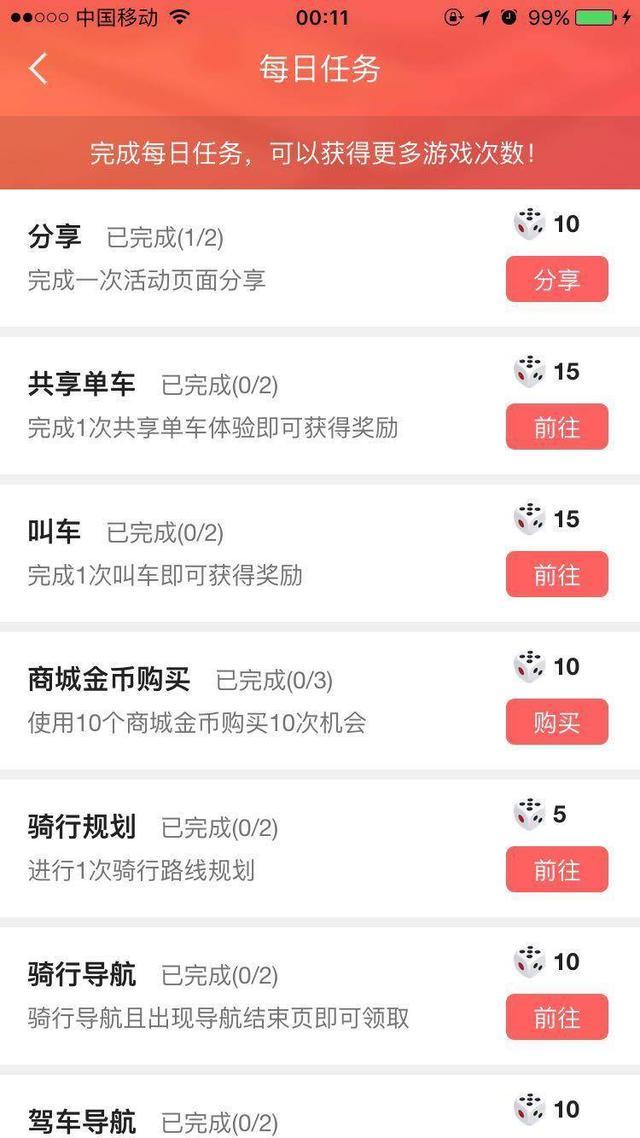The height and width of the screenshot is (1138, 640).
Task: Go back using the top-left arrow
Action: click(38, 69)
